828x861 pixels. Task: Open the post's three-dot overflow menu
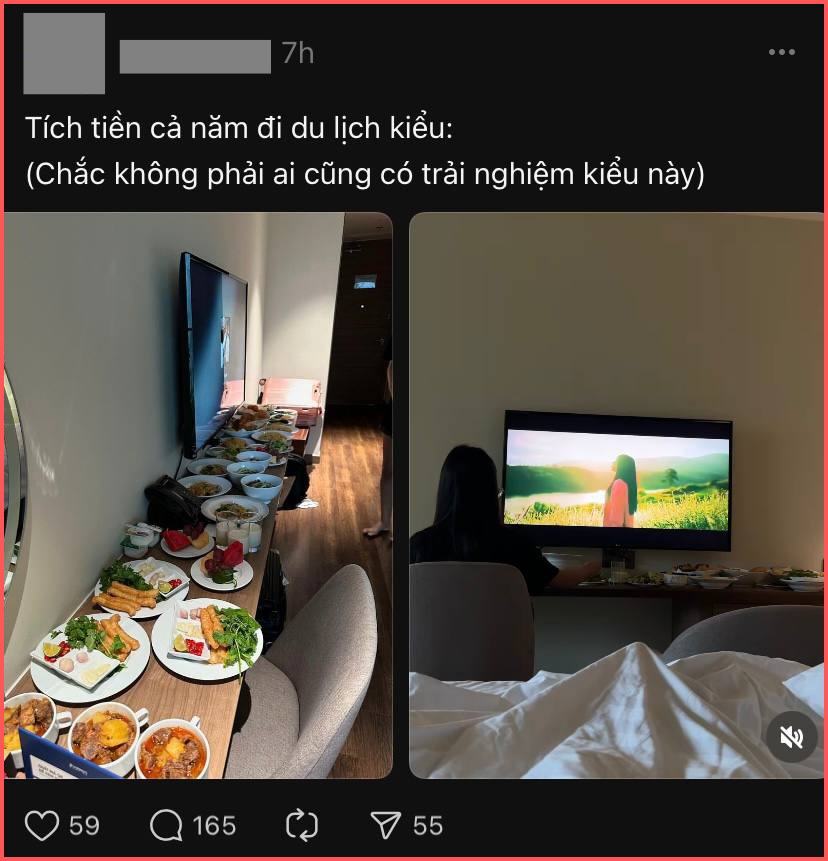(x=781, y=53)
